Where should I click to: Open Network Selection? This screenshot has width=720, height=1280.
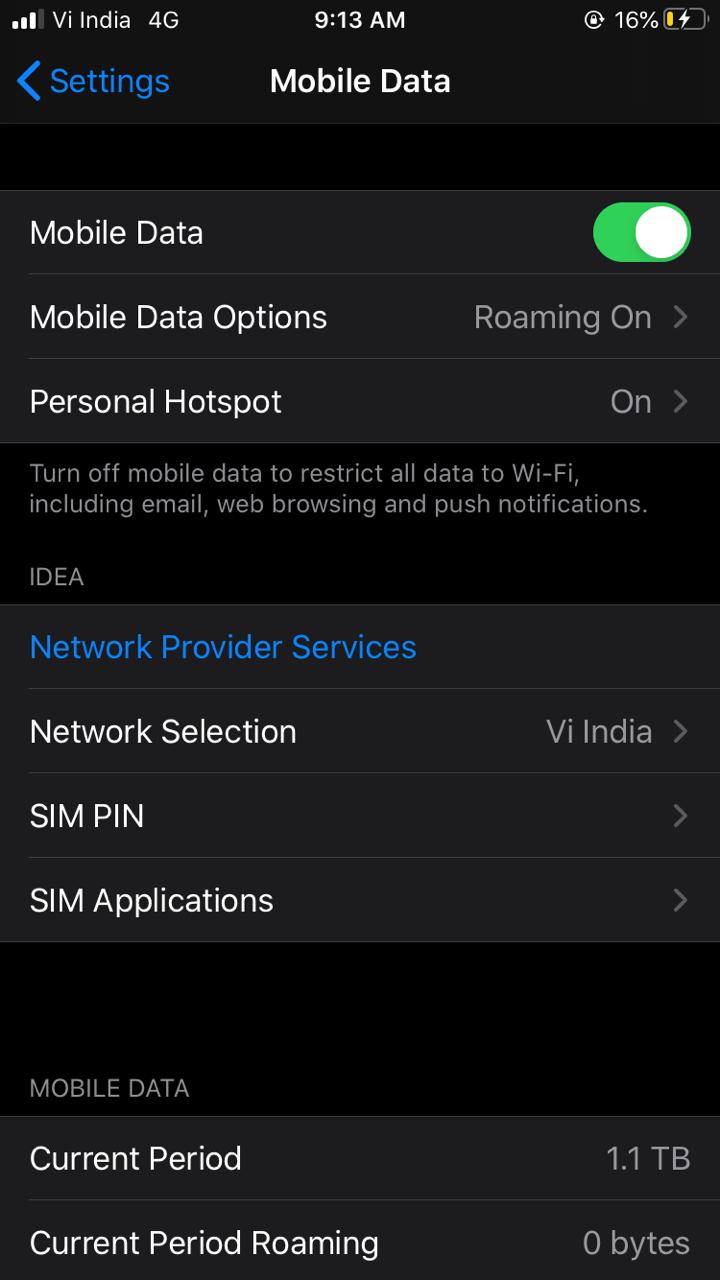360,731
